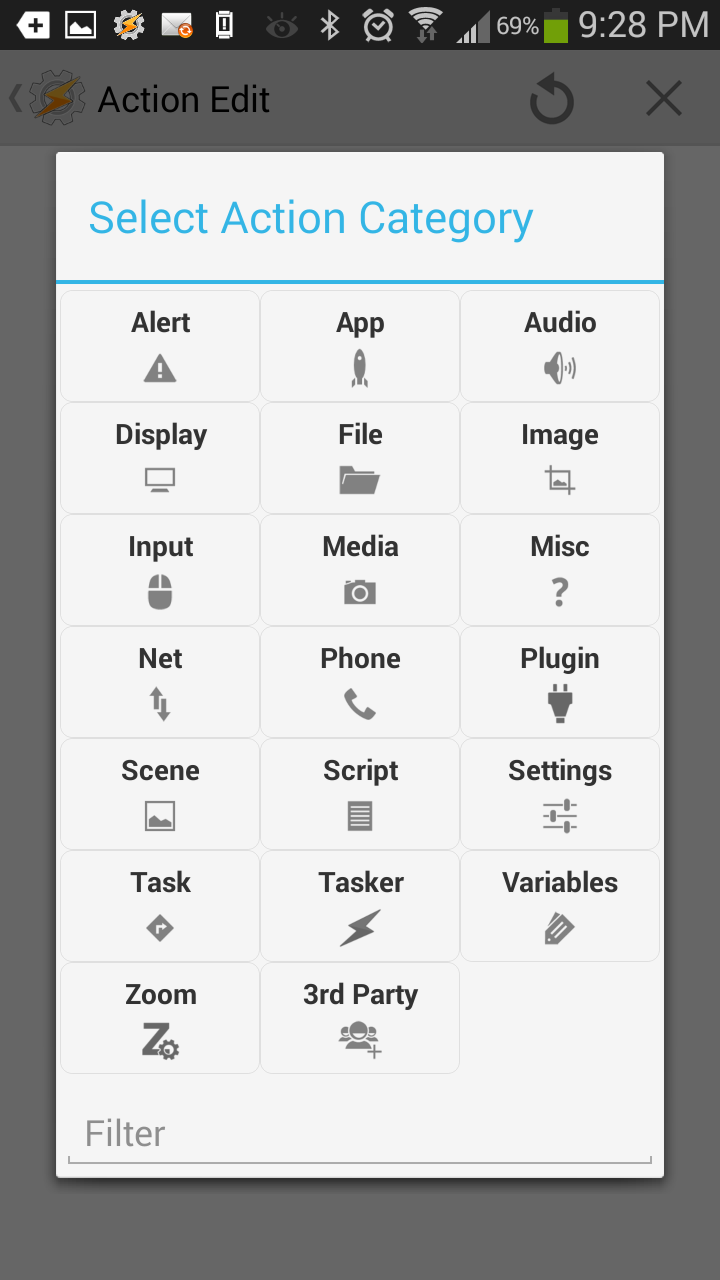
Task: Close Action Edit with the X icon
Action: pyautogui.click(x=663, y=99)
